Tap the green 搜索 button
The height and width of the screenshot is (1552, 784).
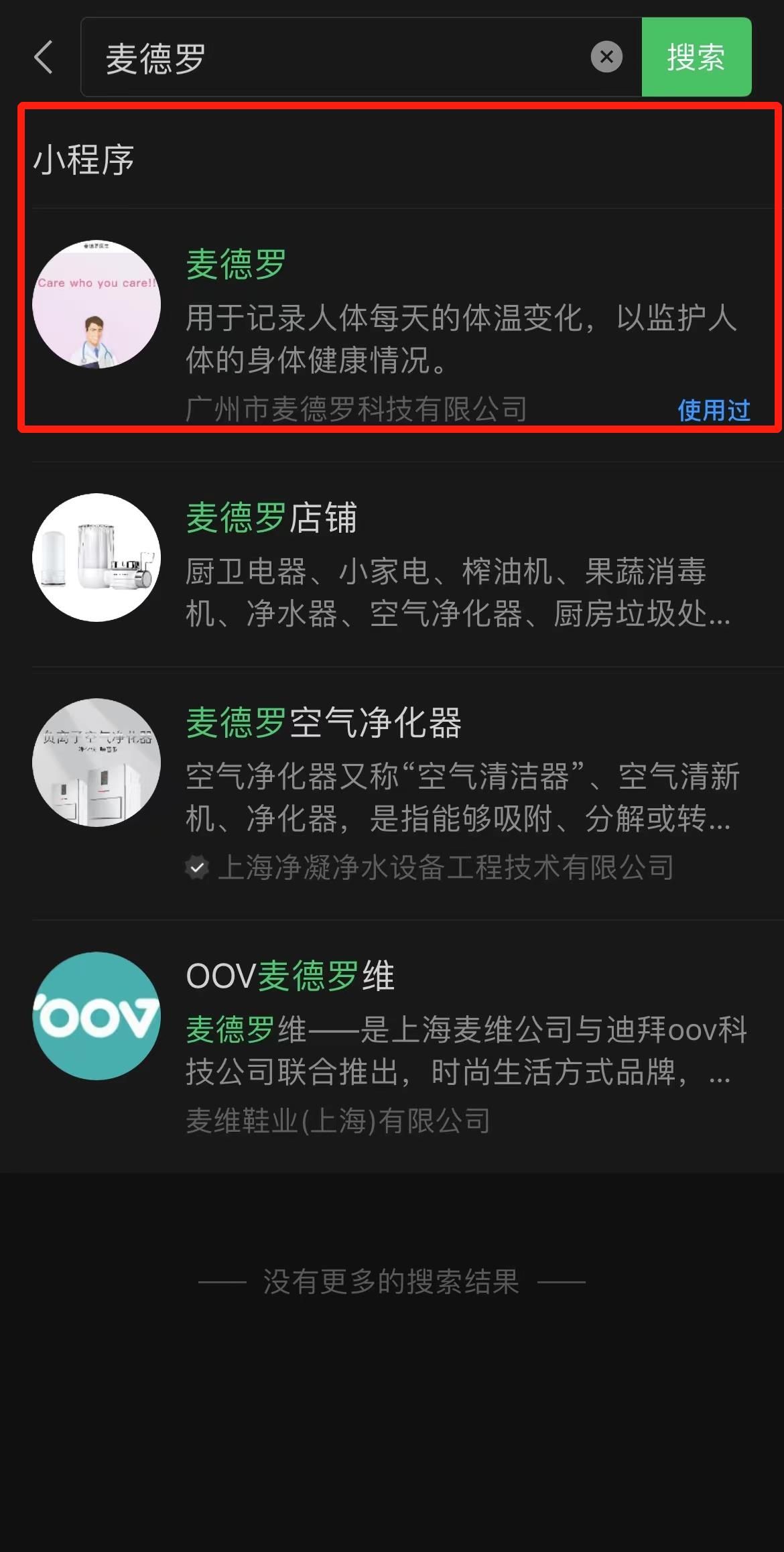696,57
